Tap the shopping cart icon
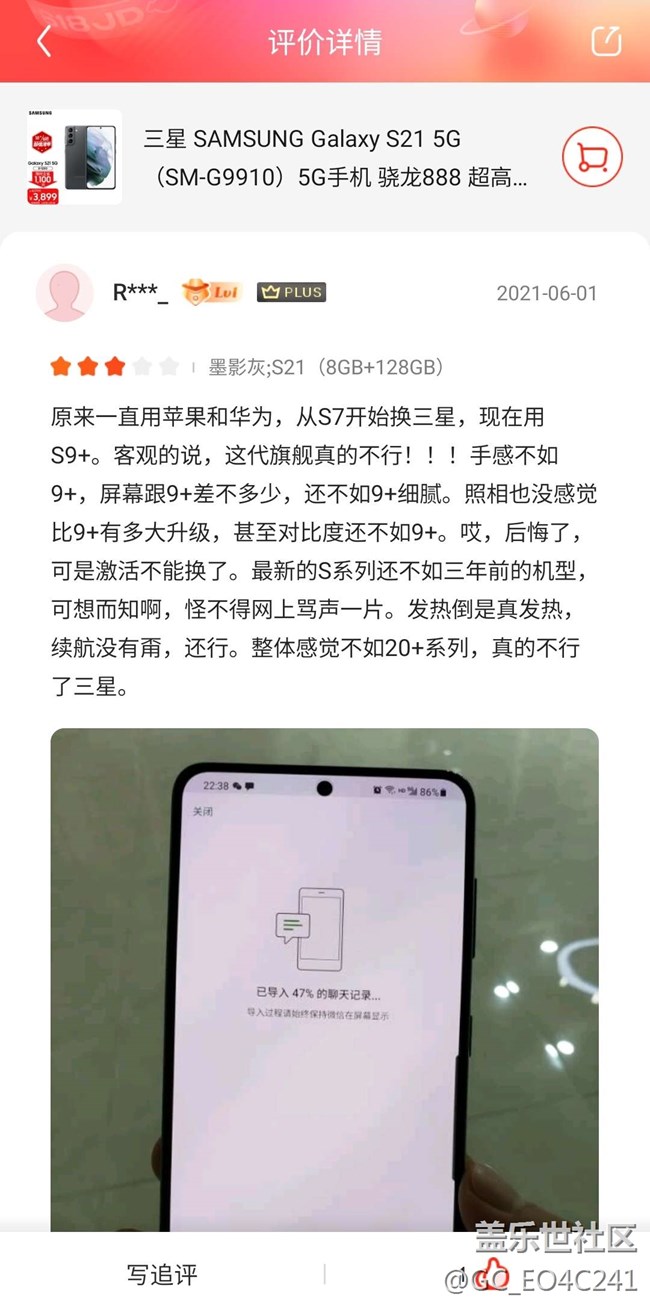Image resolution: width=650 pixels, height=1315 pixels. pos(592,157)
